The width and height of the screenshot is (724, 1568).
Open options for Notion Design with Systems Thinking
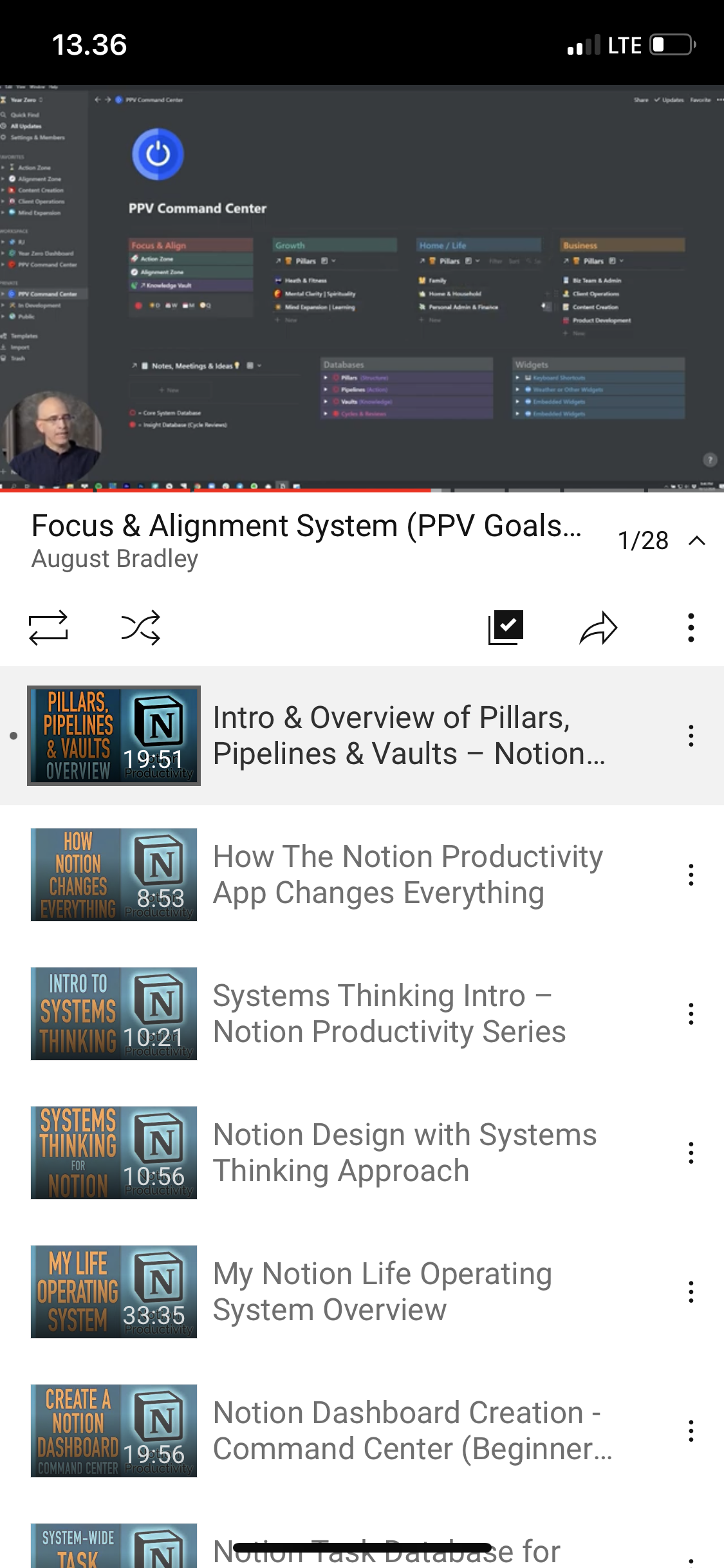tap(691, 1153)
